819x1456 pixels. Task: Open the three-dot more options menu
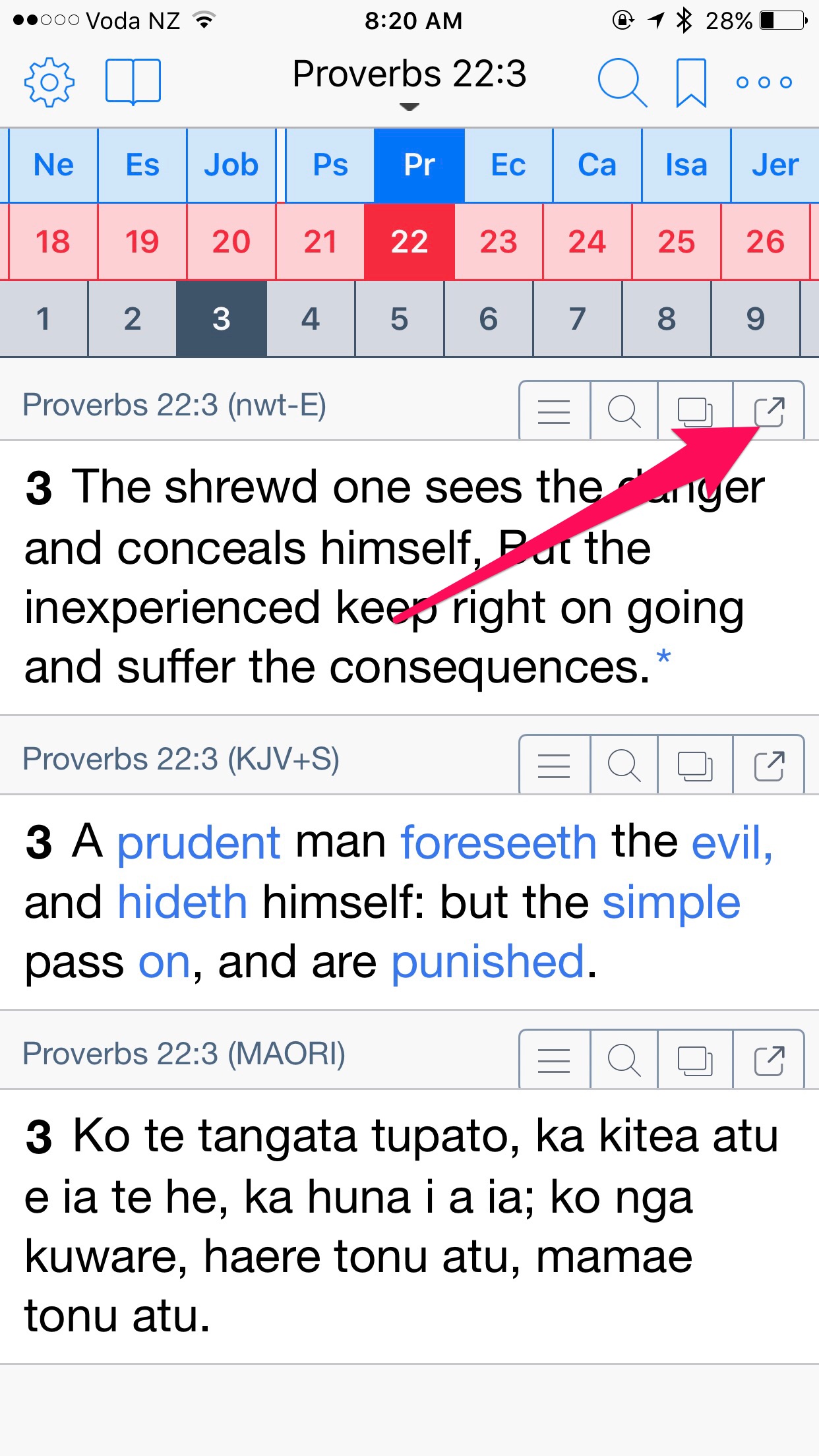(764, 82)
